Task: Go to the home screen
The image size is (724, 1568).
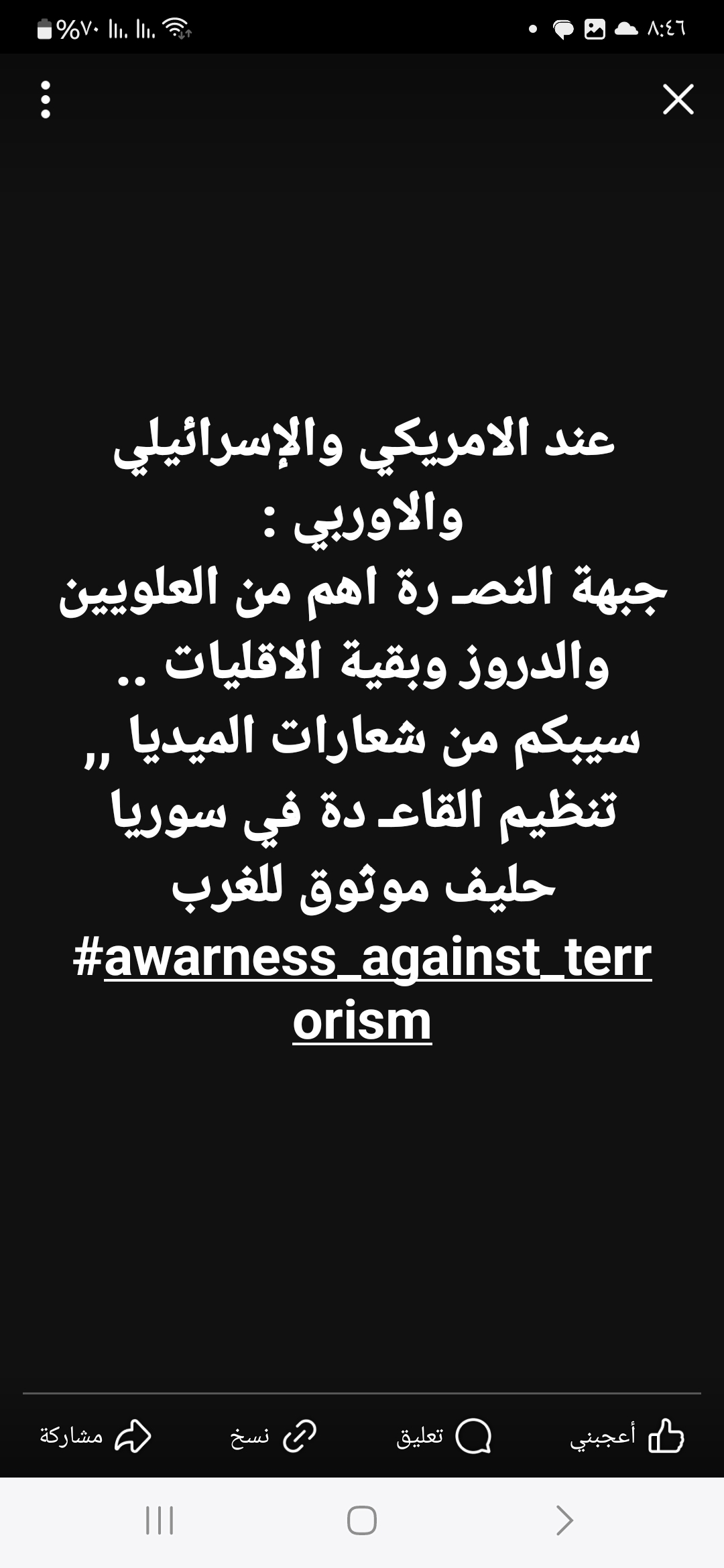Action: [362, 1521]
